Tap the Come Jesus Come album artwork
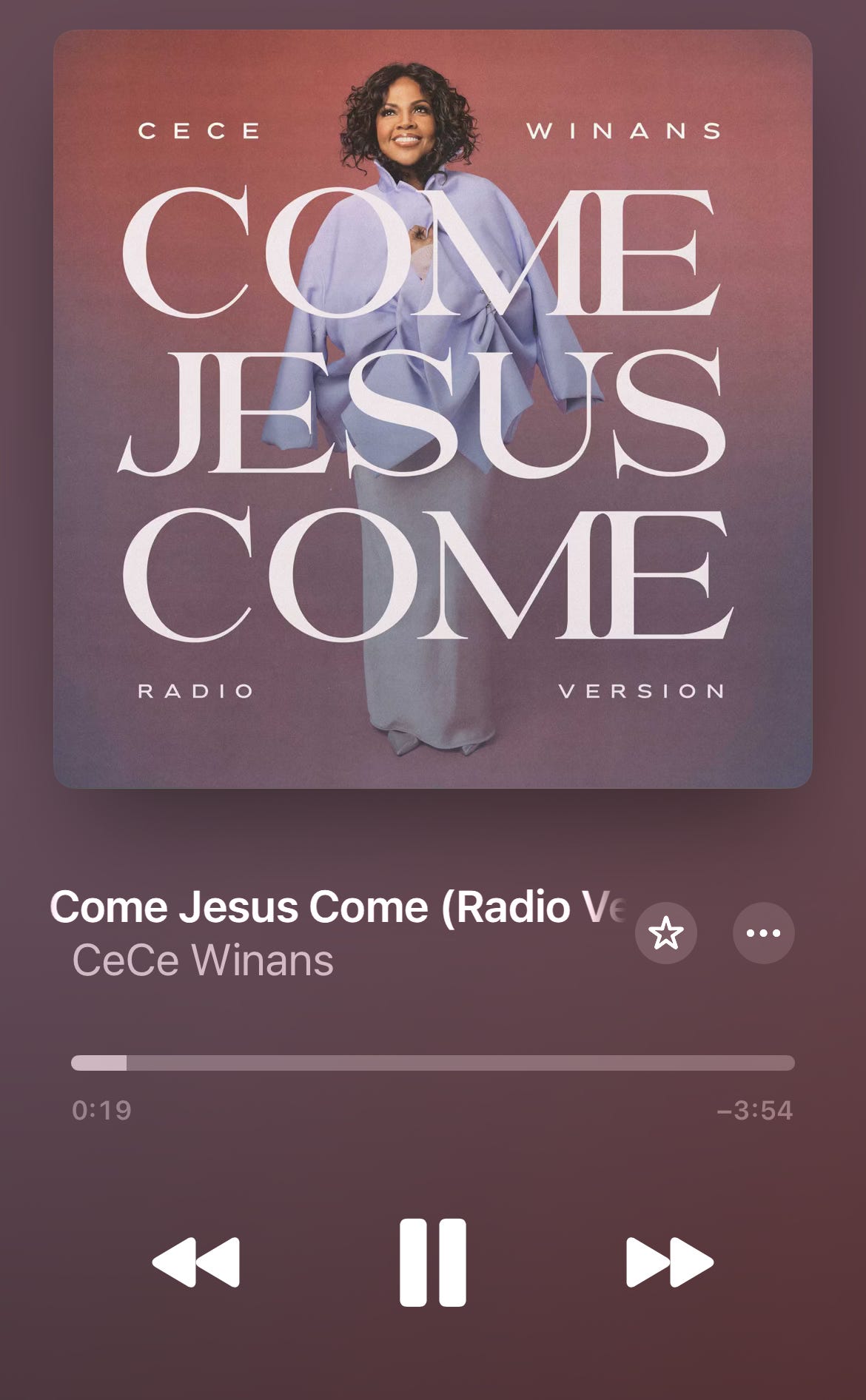 [433, 409]
